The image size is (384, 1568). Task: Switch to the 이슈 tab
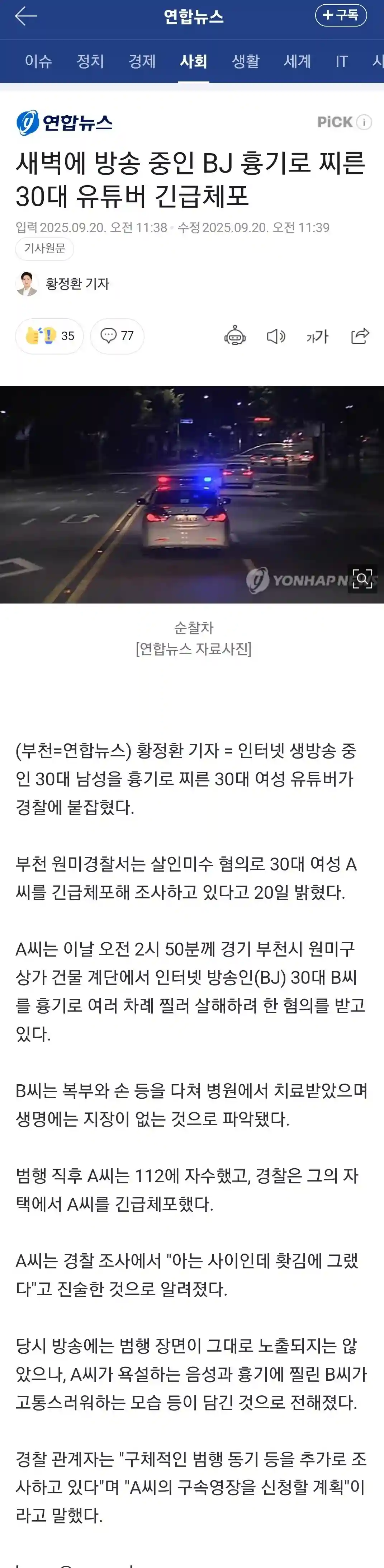38,61
